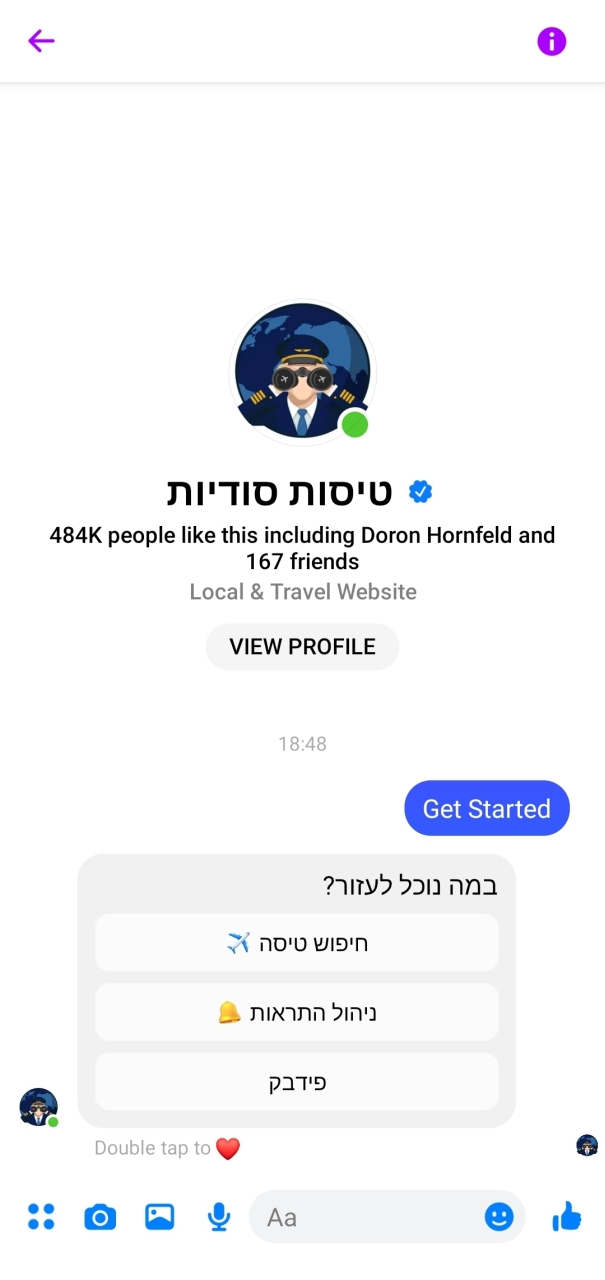
Task: Choose the ניהול התראות option
Action: point(297,1012)
